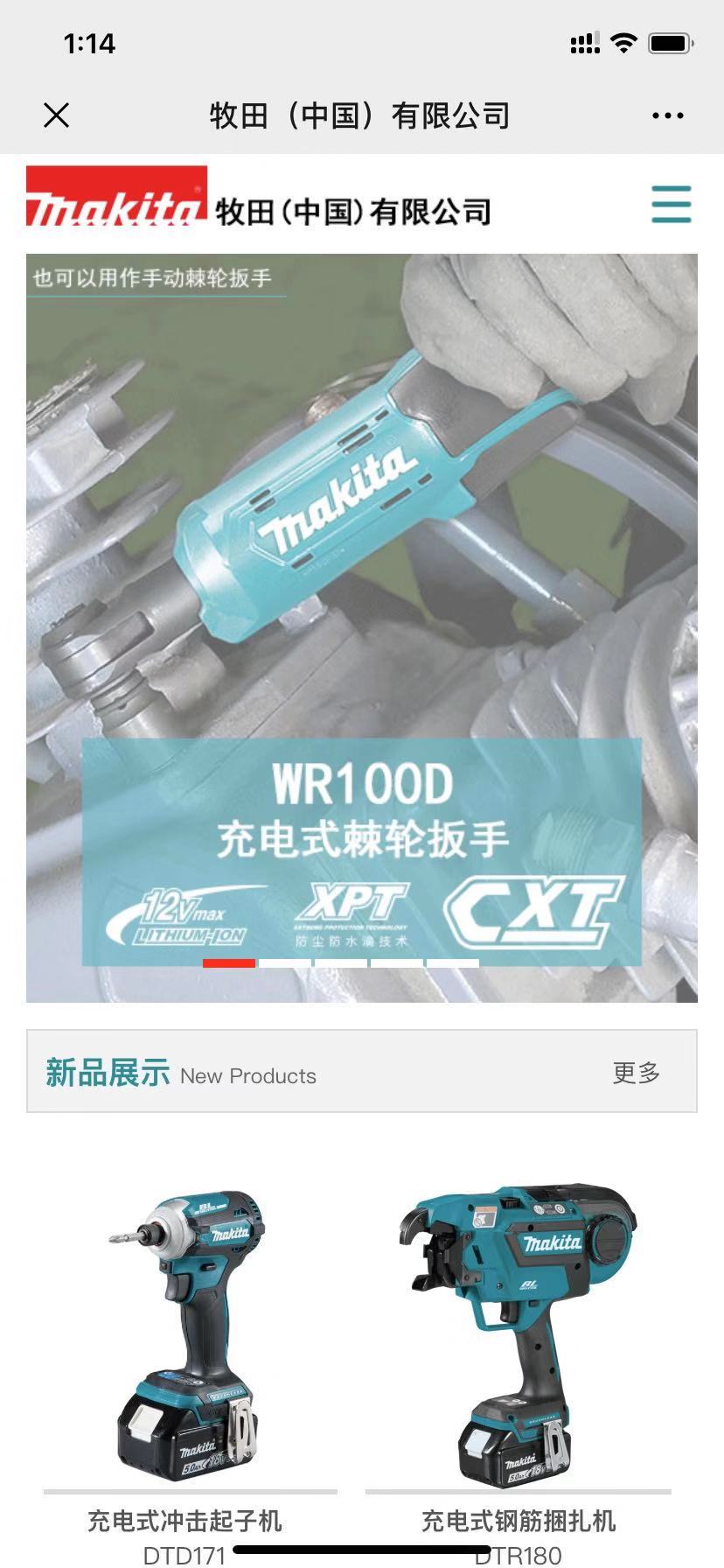Jump to the last carousel slide indicator
This screenshot has width=724, height=1568.
point(453,963)
